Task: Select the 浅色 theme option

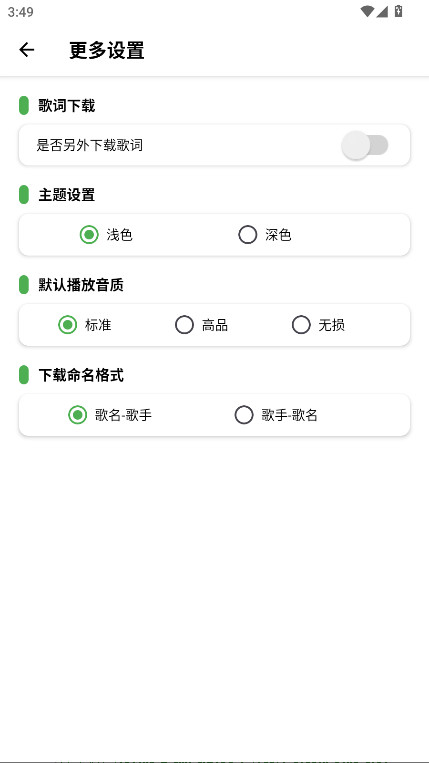Action: coord(106,235)
